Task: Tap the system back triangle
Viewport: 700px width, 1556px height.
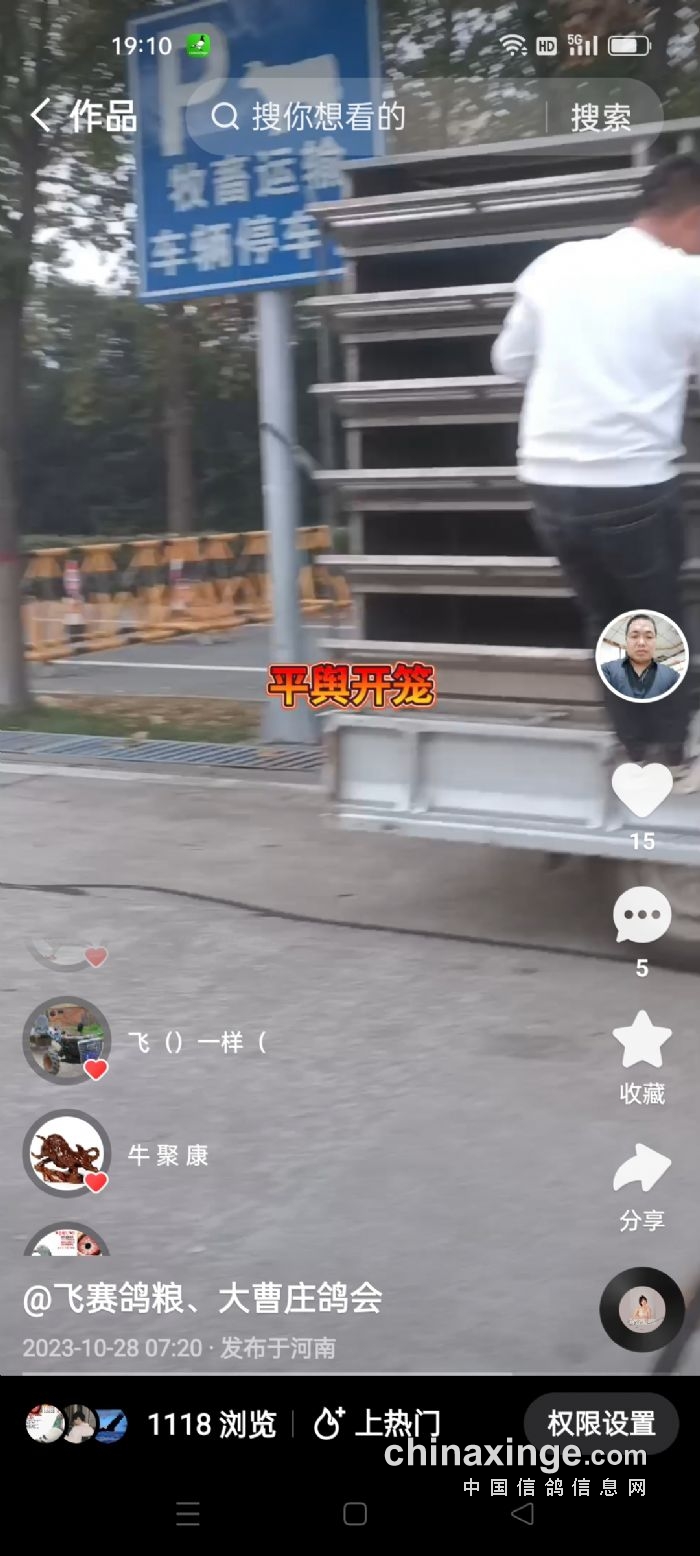Action: [x=522, y=1513]
